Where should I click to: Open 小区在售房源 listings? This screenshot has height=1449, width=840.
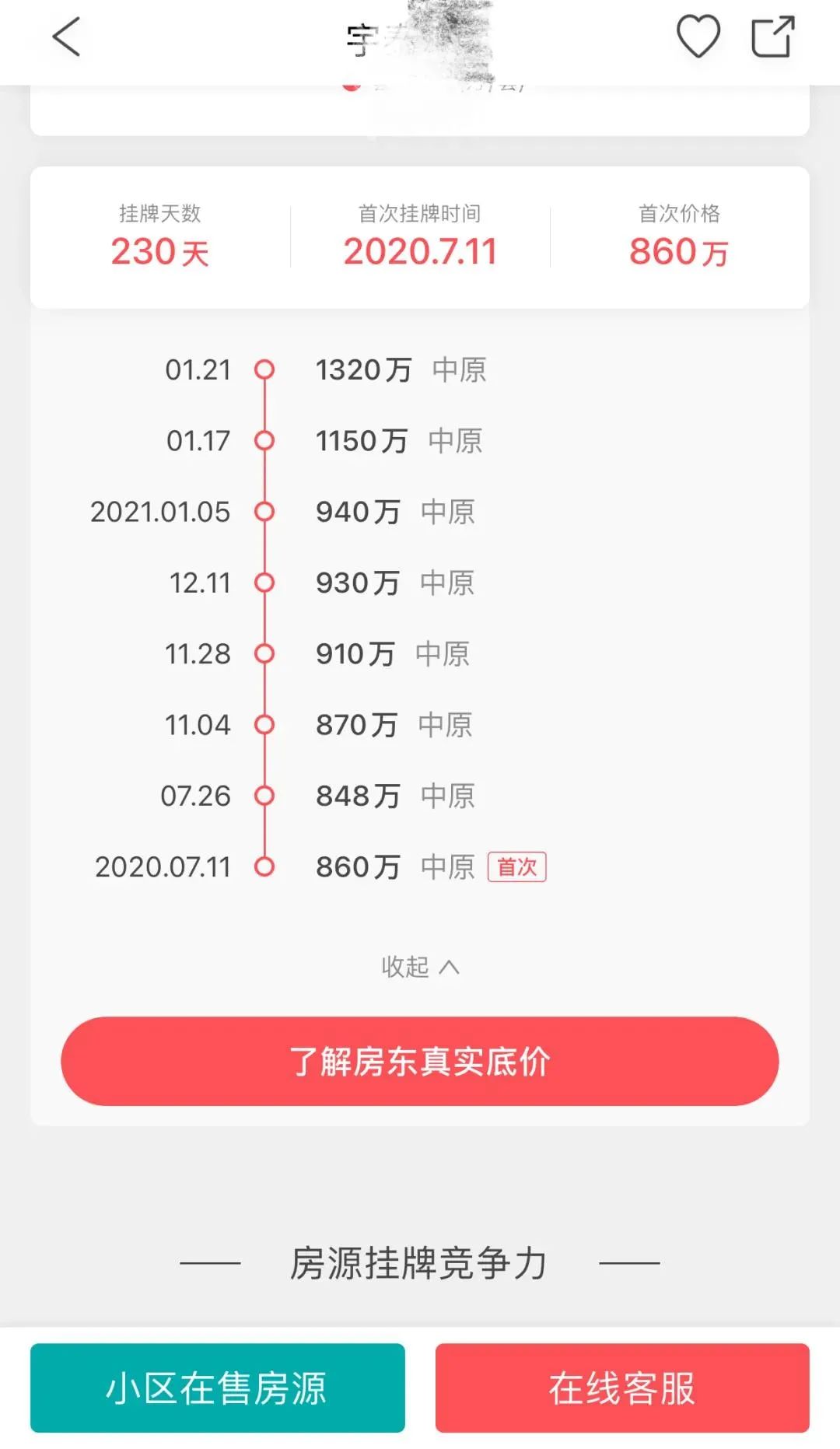[218, 1388]
